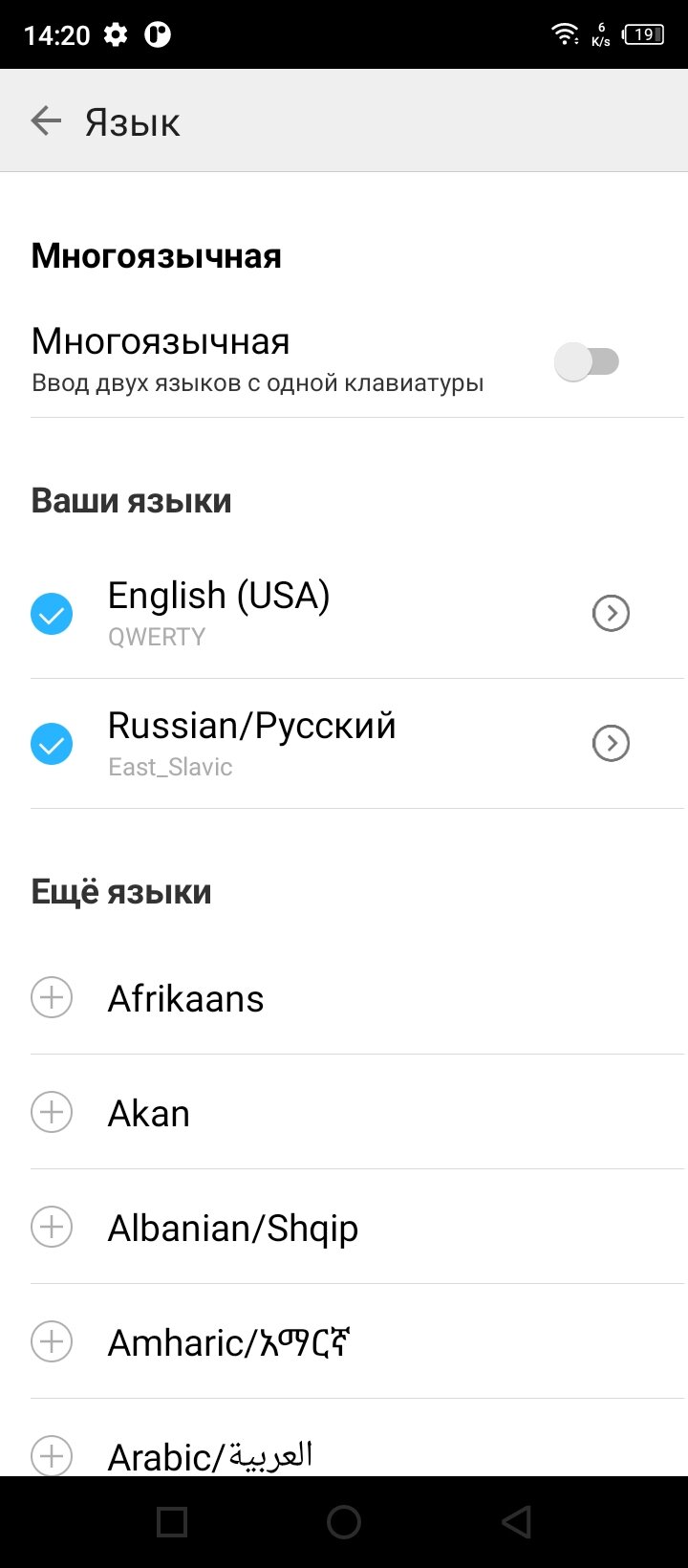Uncheck Russian/Русский language
The height and width of the screenshot is (1568, 688).
click(x=52, y=744)
